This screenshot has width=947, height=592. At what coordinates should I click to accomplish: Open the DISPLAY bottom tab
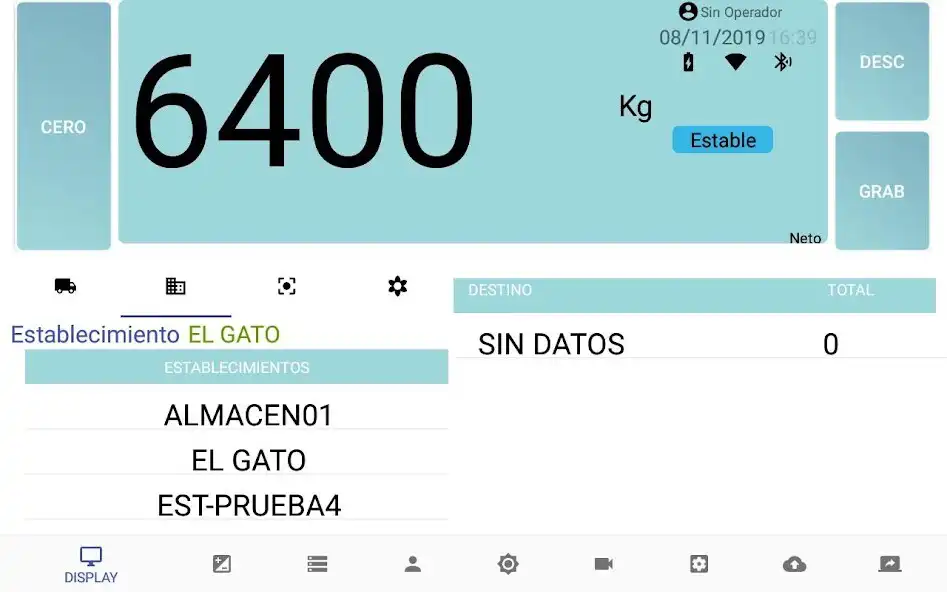click(x=91, y=565)
